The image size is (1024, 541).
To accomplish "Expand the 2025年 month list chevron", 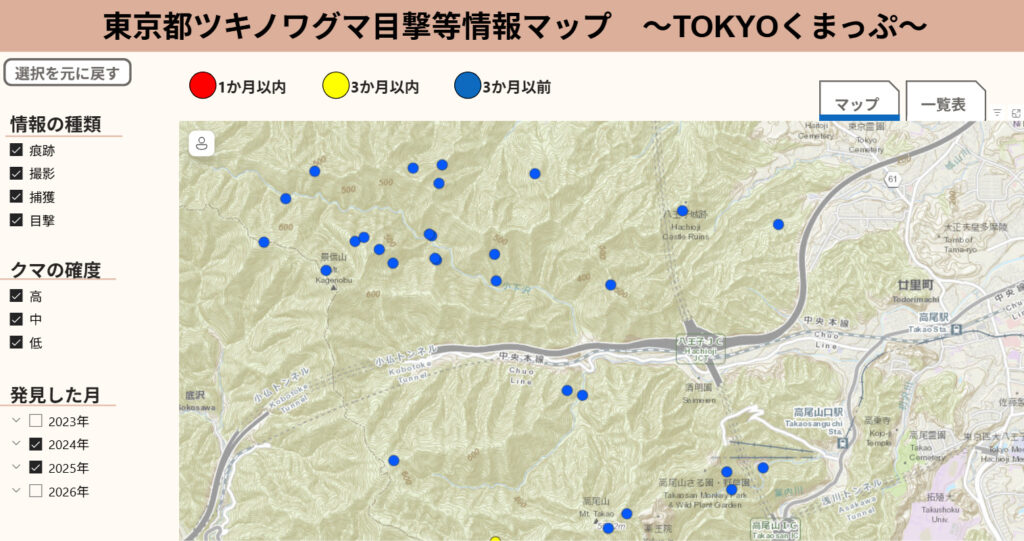I will 16,467.
